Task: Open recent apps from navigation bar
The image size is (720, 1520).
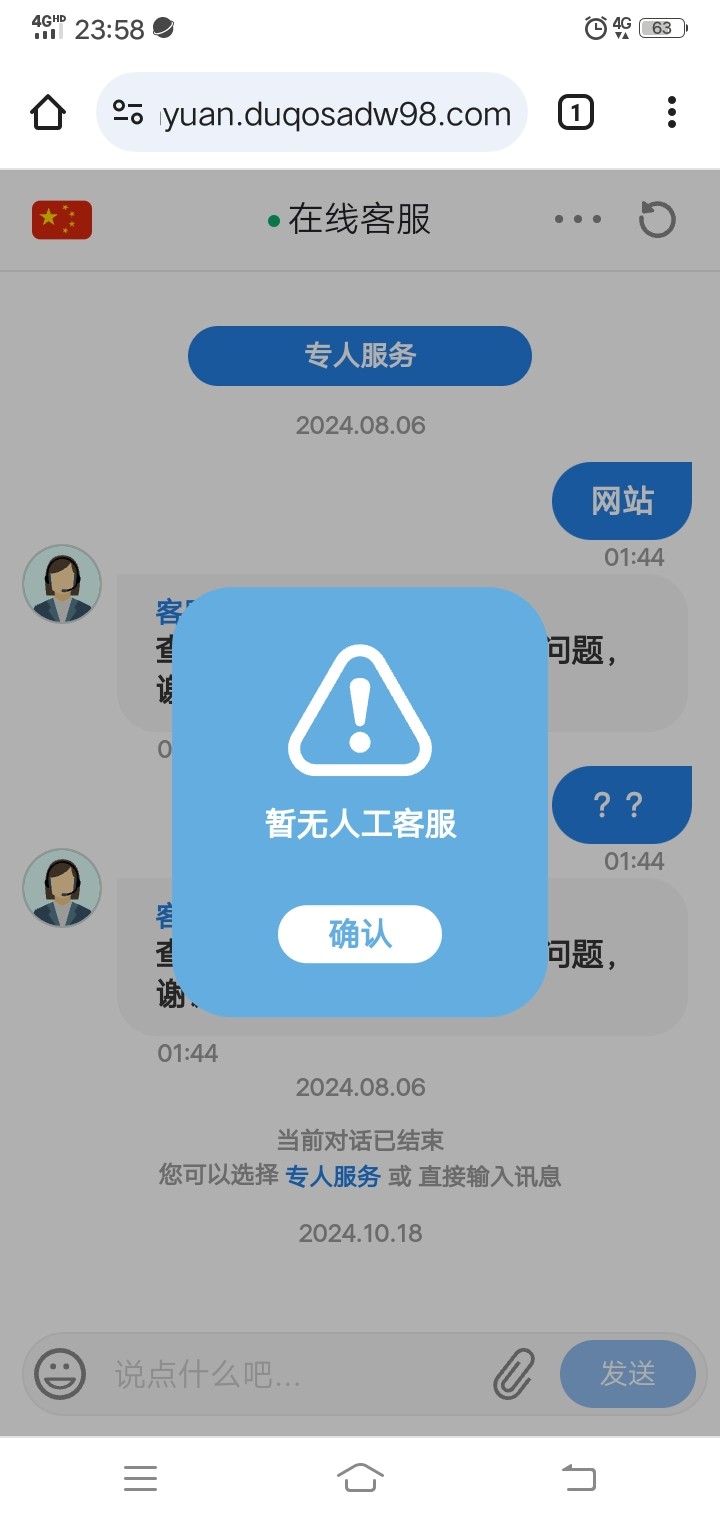Action: (x=140, y=1477)
